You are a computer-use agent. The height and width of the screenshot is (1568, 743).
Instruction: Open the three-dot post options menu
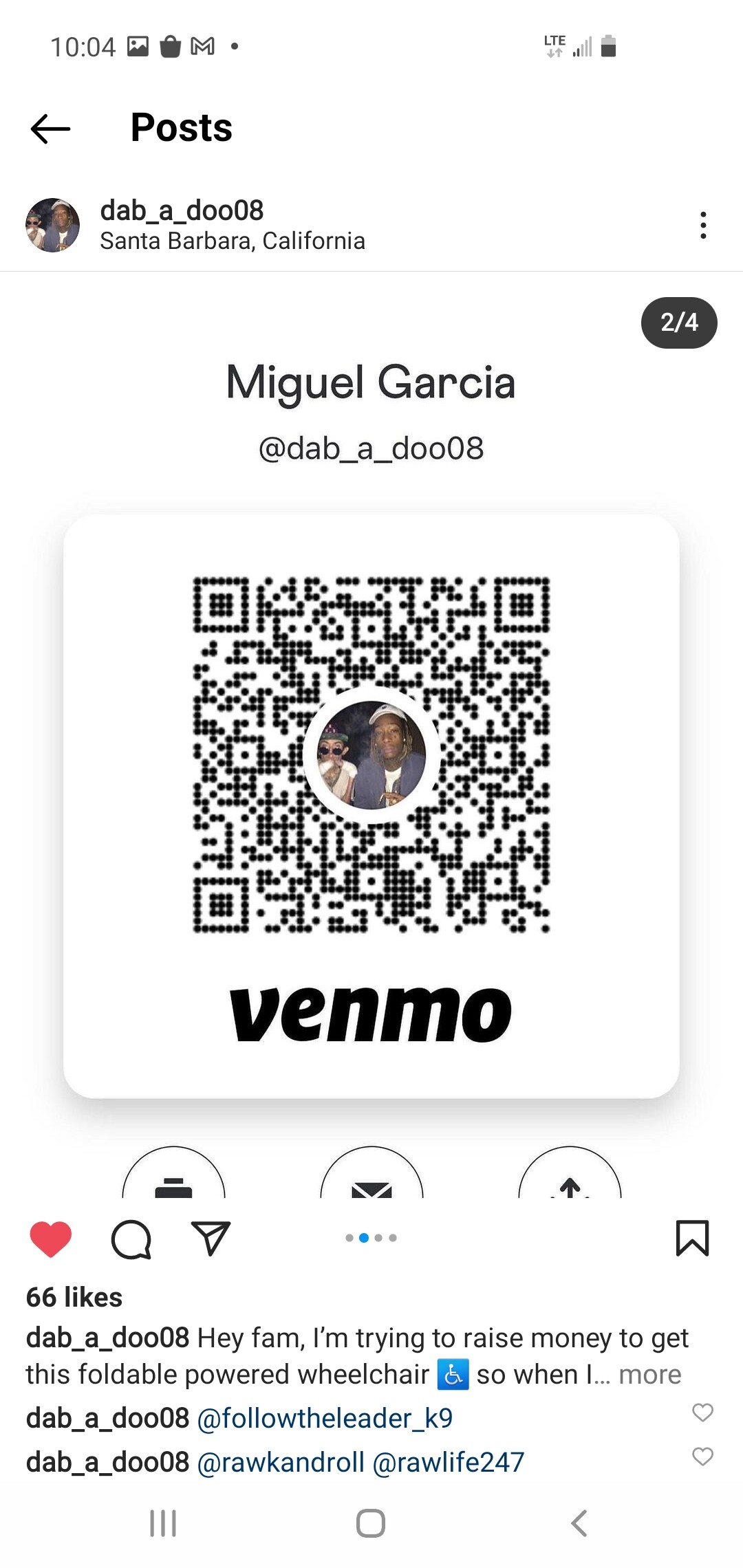point(702,225)
